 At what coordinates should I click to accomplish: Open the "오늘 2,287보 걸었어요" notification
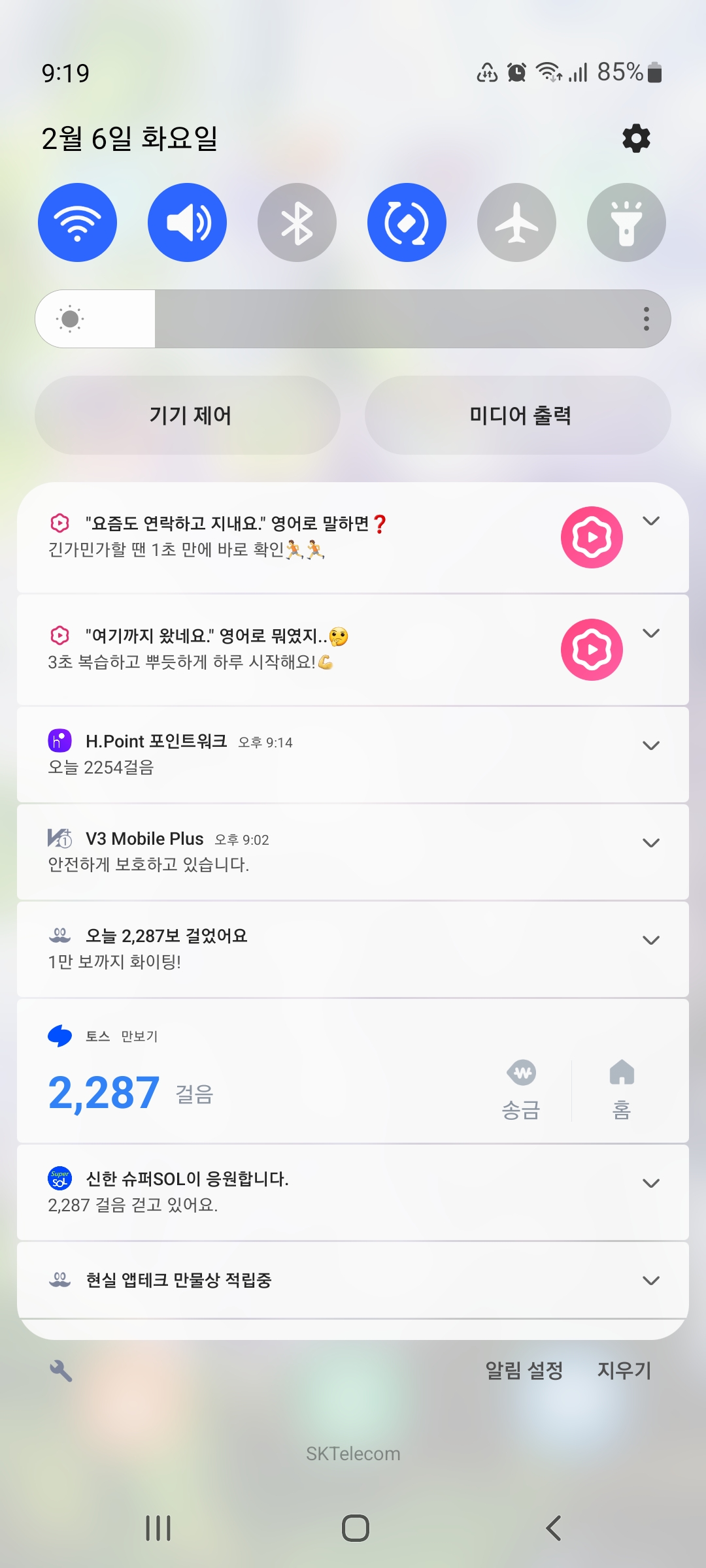pos(261,949)
